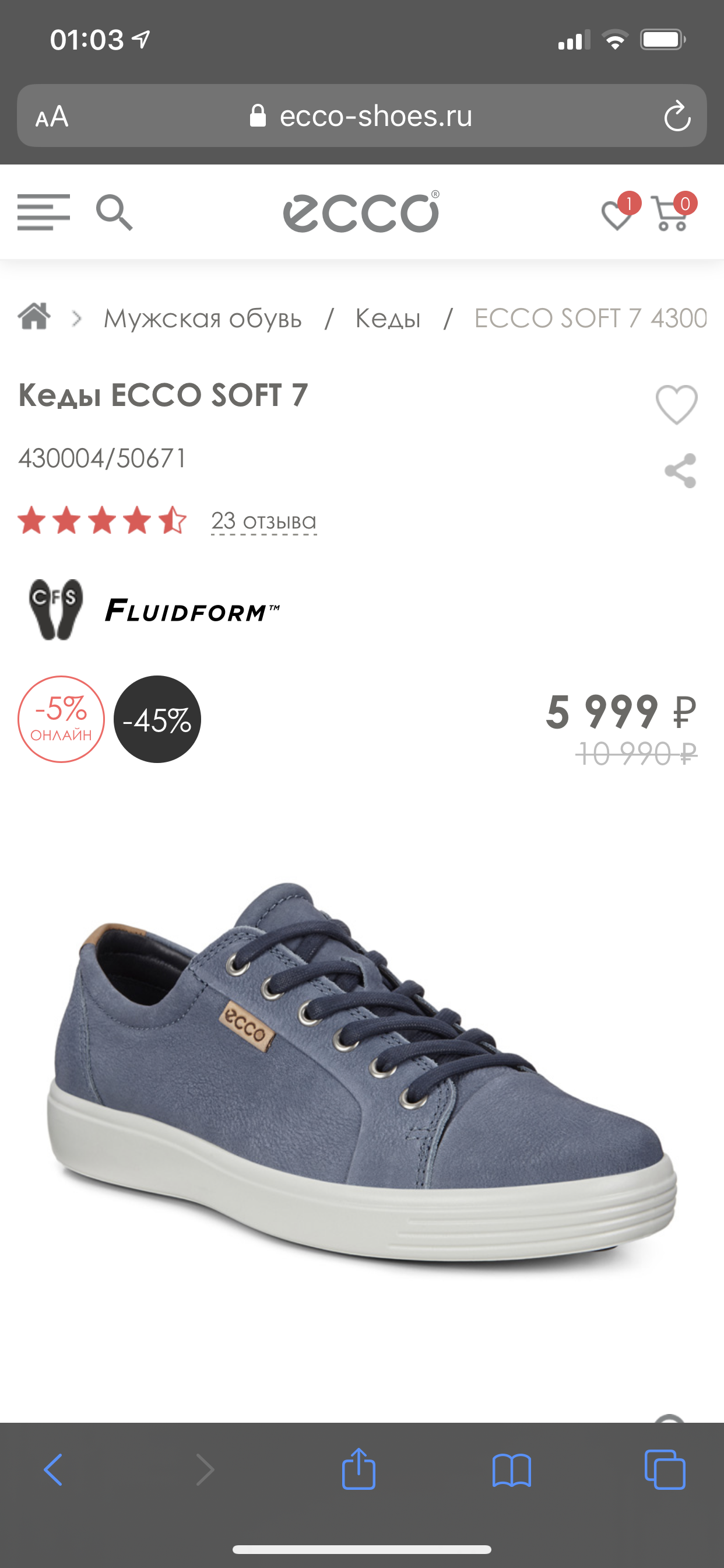Open the hamburger menu
The width and height of the screenshot is (724, 1568).
43,212
